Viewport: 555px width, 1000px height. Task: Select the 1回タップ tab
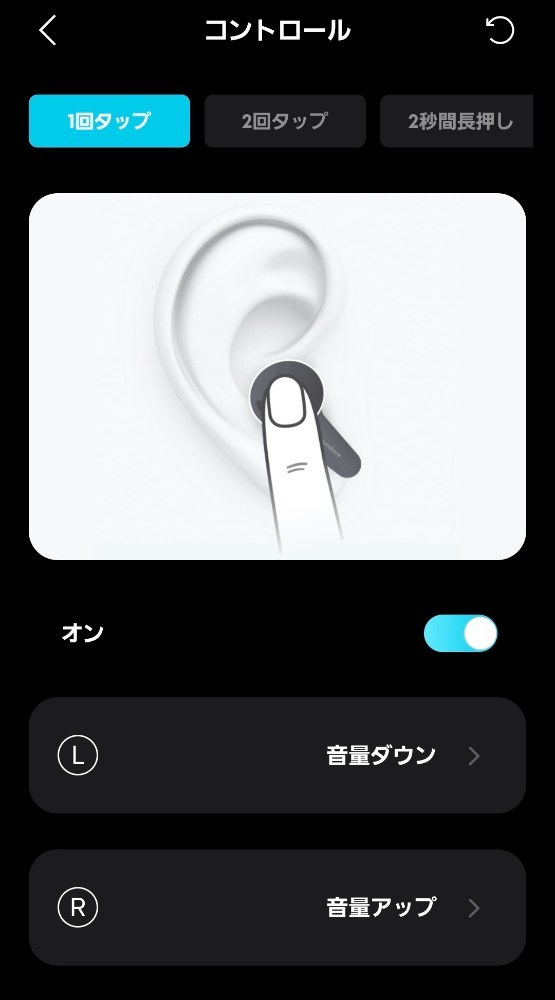(x=109, y=121)
